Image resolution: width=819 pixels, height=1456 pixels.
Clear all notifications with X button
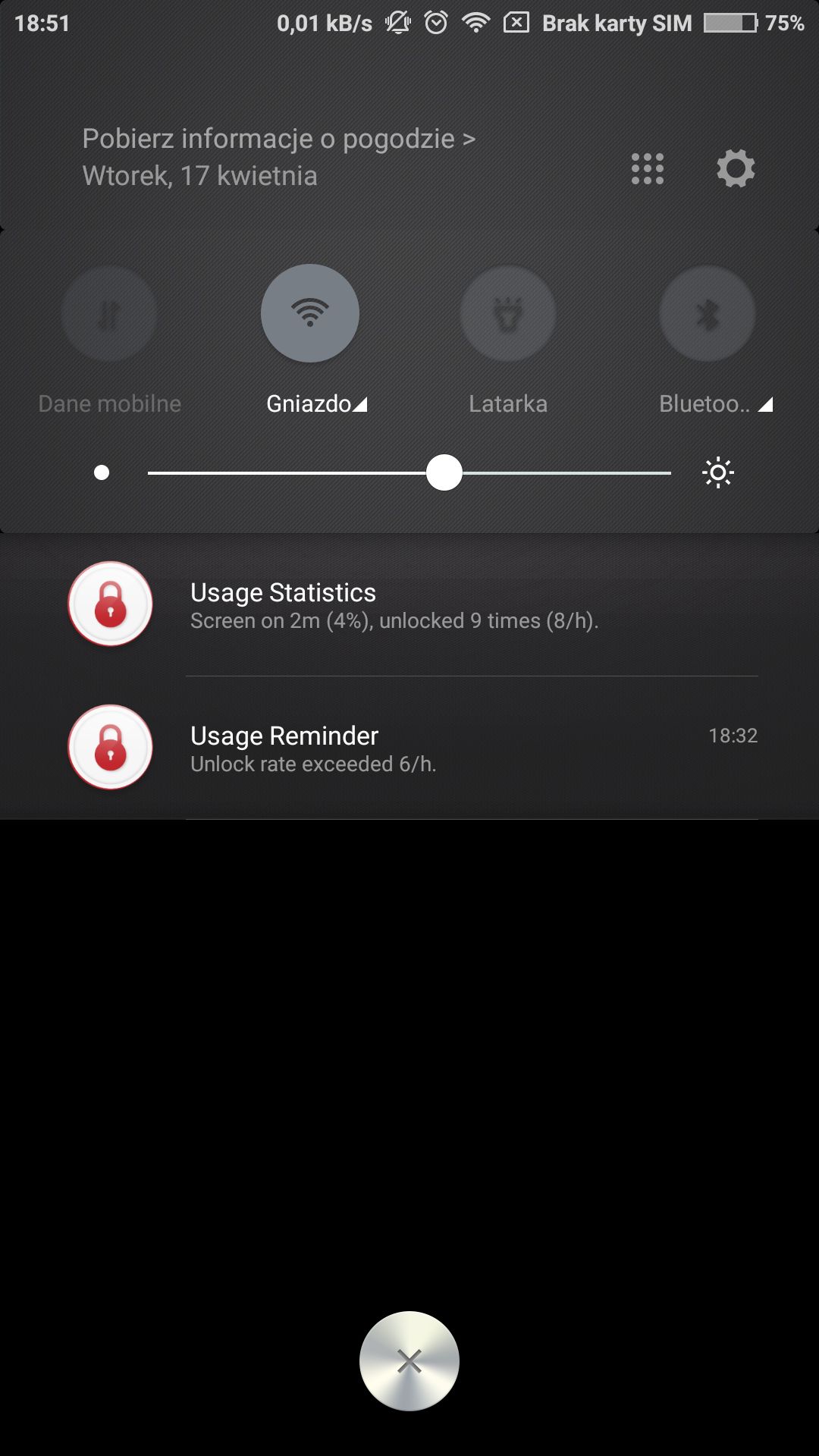point(409,1361)
